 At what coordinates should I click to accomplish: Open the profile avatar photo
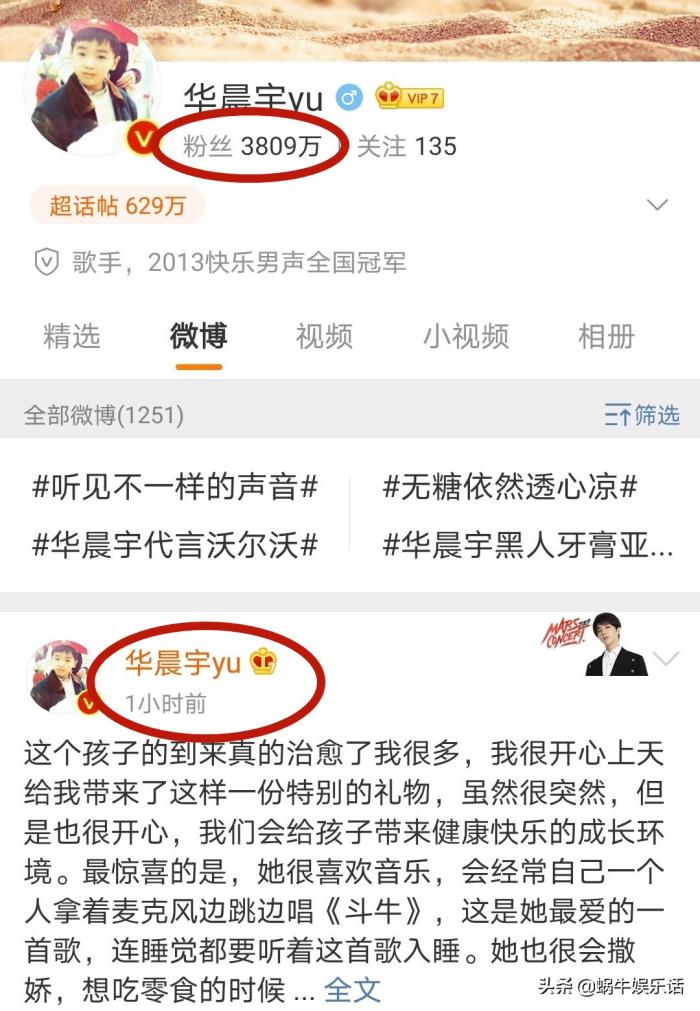[92, 90]
